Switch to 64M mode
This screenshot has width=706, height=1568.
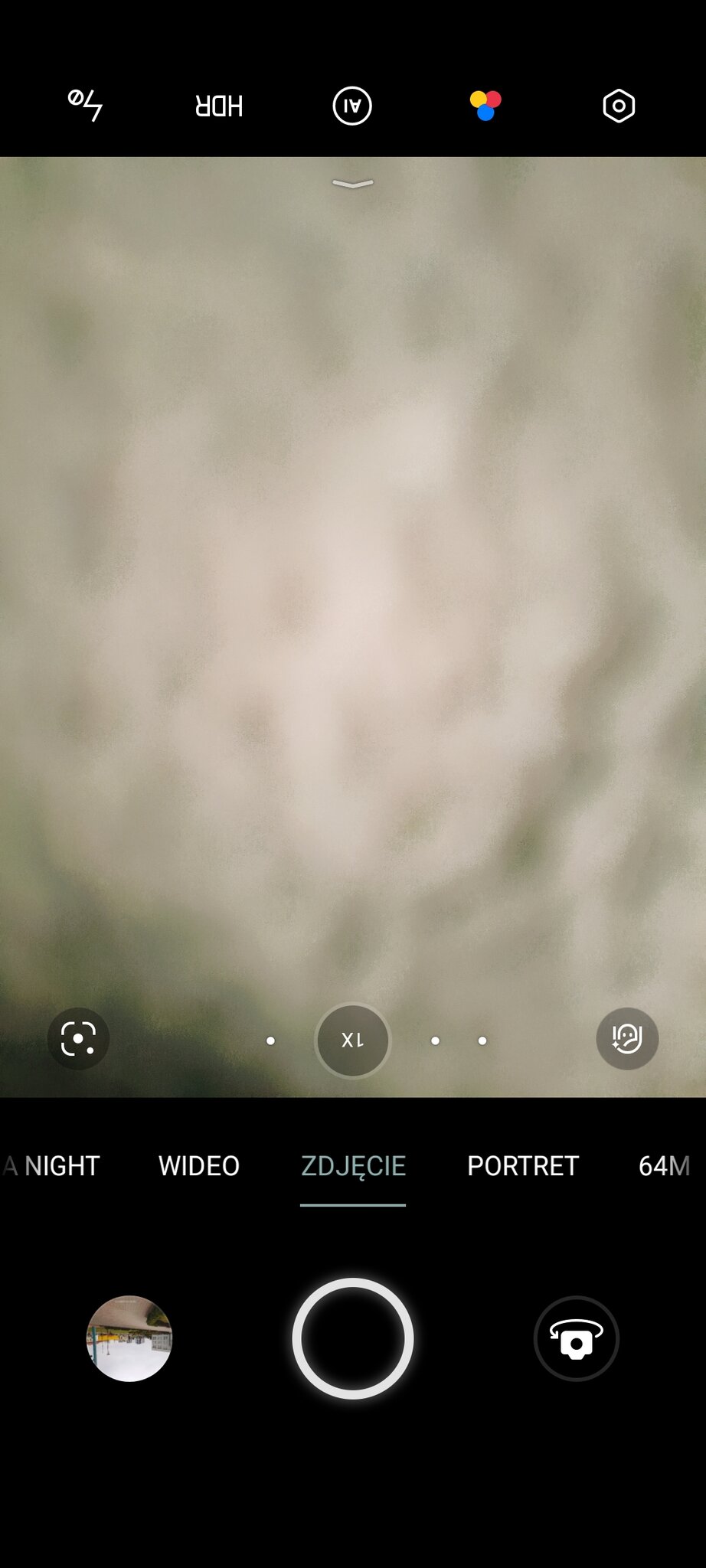click(x=664, y=1166)
